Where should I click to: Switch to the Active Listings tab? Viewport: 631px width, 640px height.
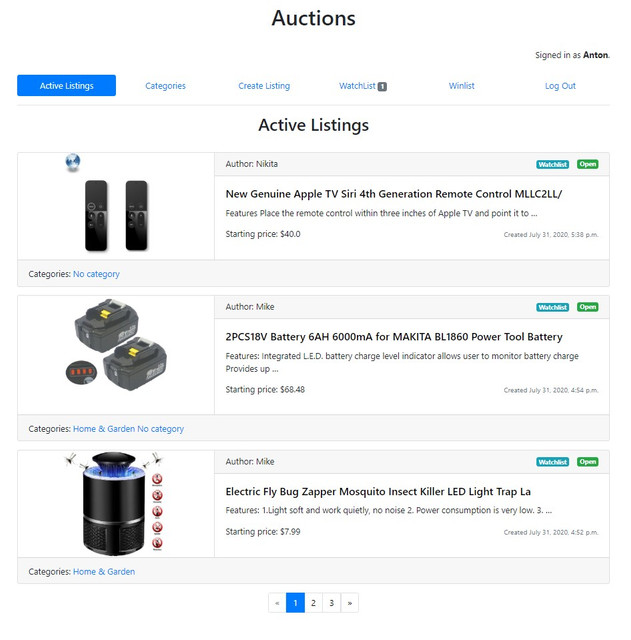pyautogui.click(x=66, y=86)
